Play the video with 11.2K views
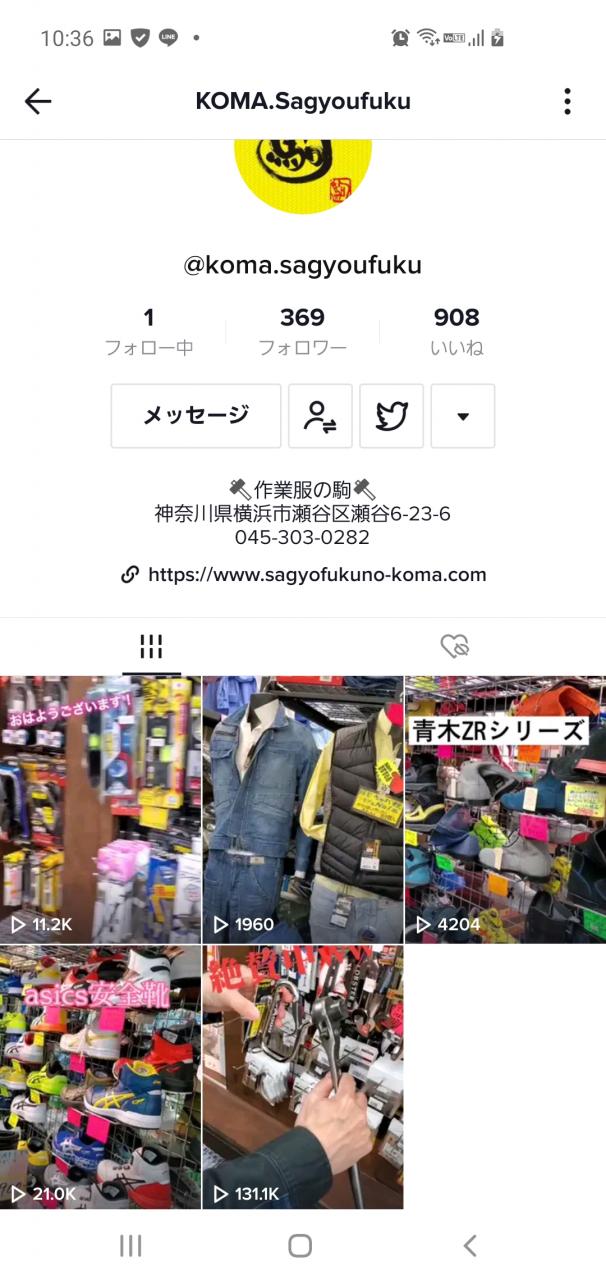The image size is (606, 1280). (x=100, y=809)
